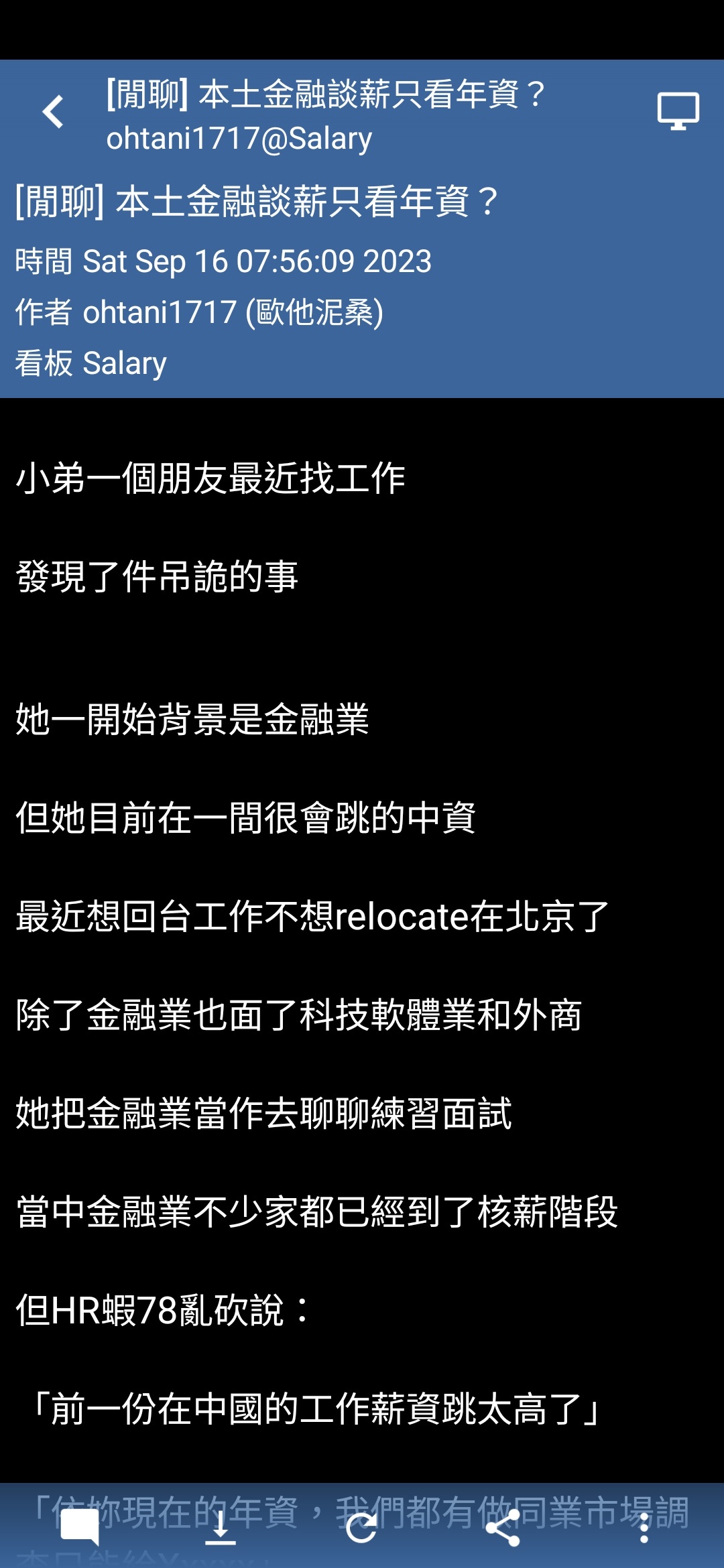Share this Salary board post

point(502,1528)
